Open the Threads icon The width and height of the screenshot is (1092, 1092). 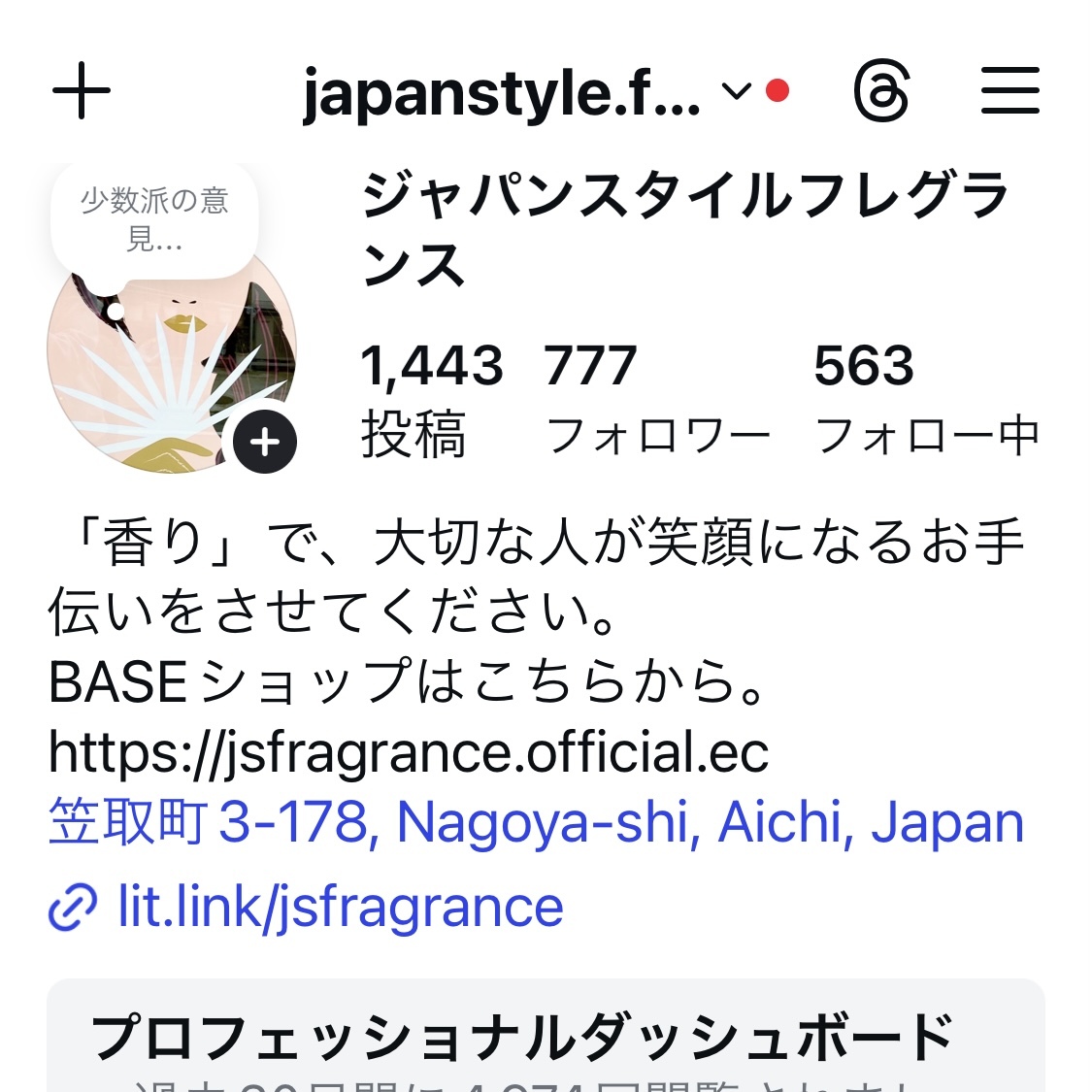click(x=881, y=92)
